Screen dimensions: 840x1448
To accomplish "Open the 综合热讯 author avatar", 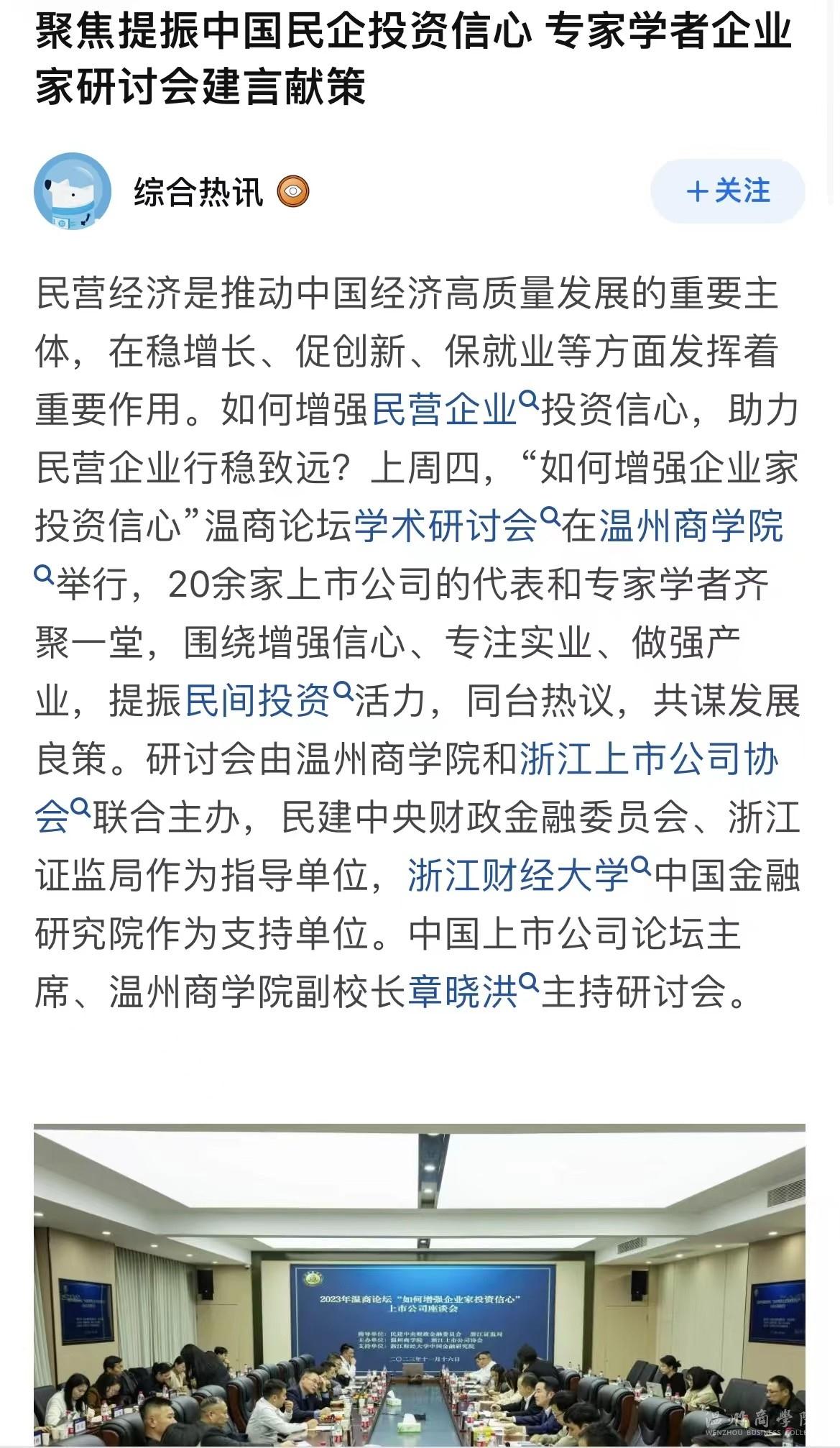I will coord(73,191).
